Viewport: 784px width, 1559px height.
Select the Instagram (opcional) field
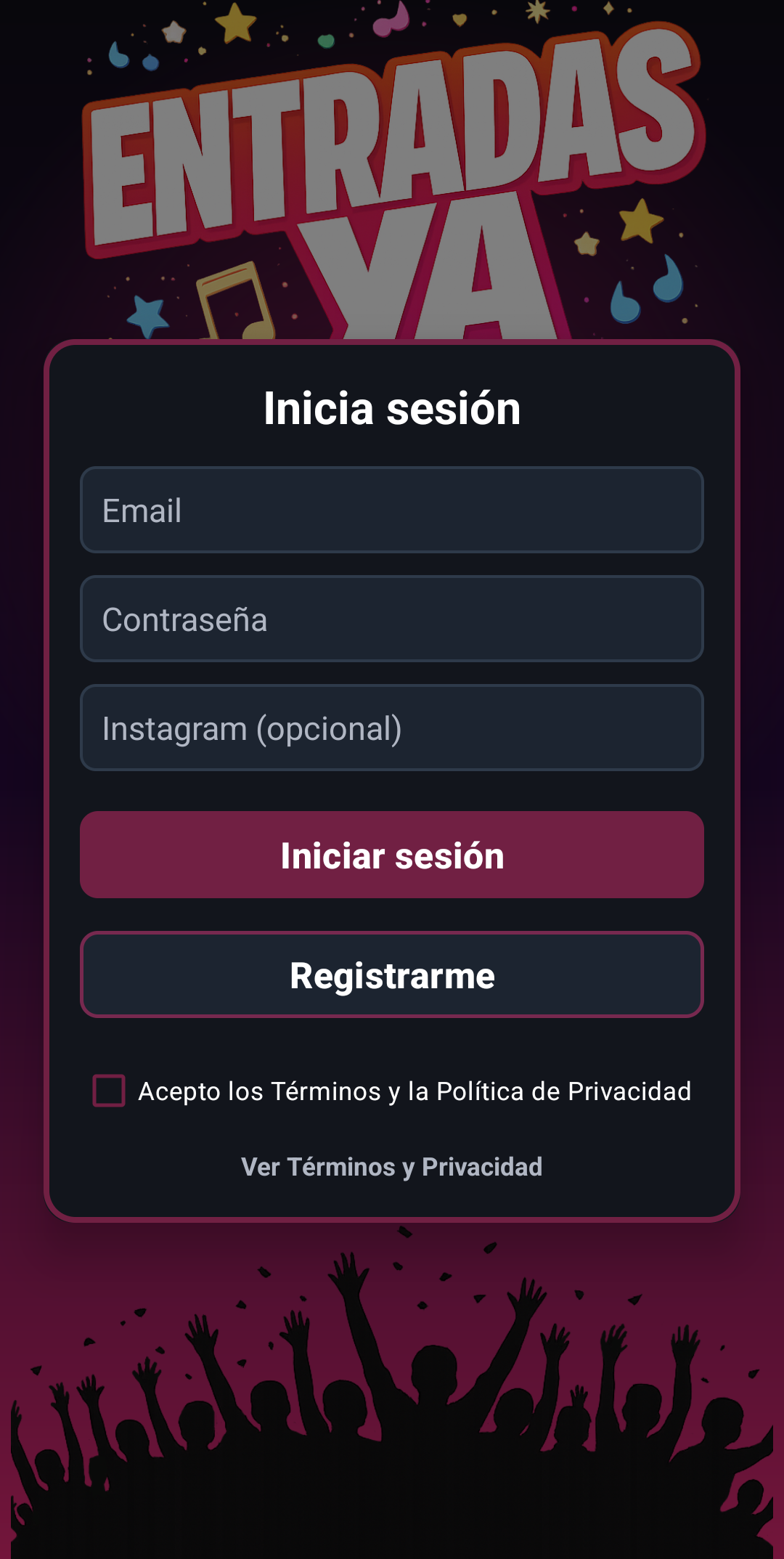[x=392, y=728]
